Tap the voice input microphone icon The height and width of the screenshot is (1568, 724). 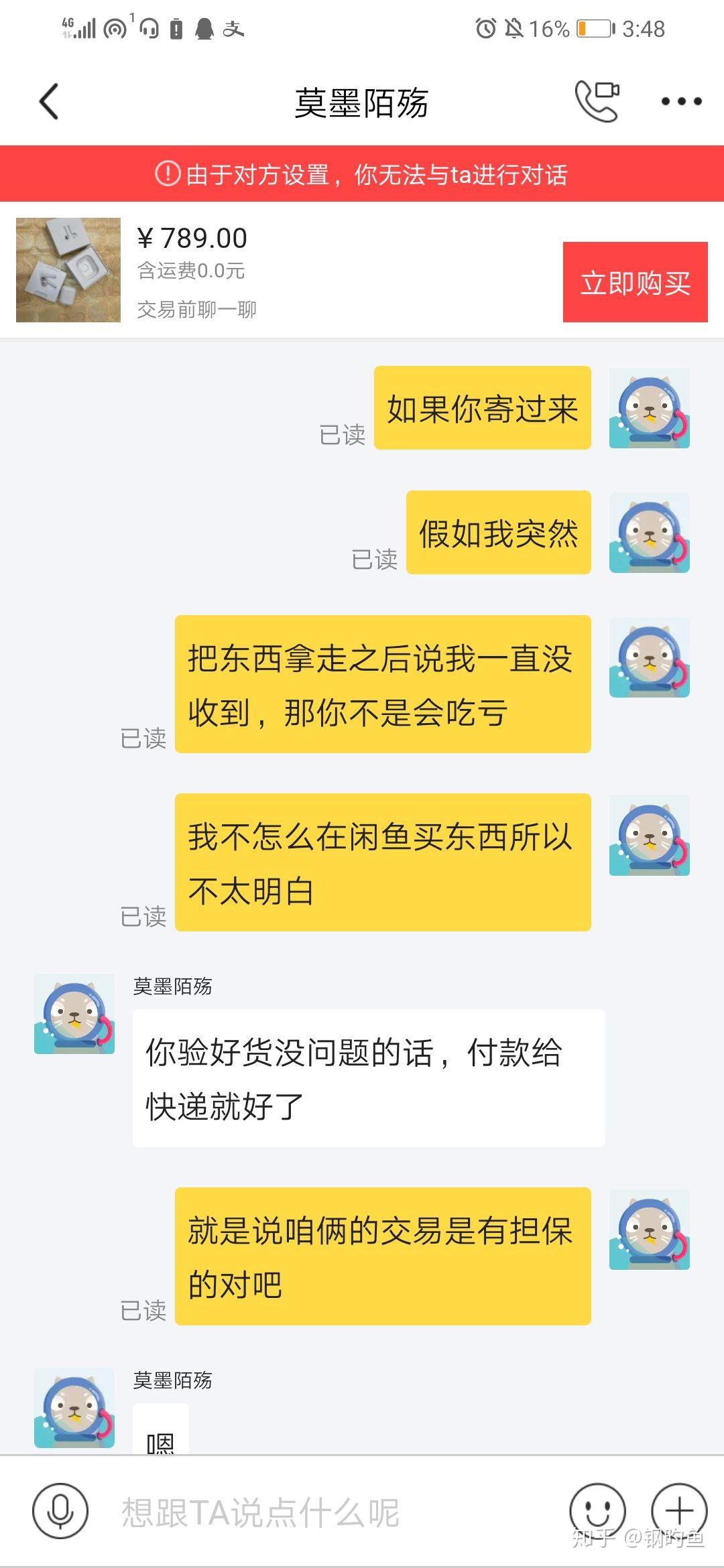coord(60,1511)
